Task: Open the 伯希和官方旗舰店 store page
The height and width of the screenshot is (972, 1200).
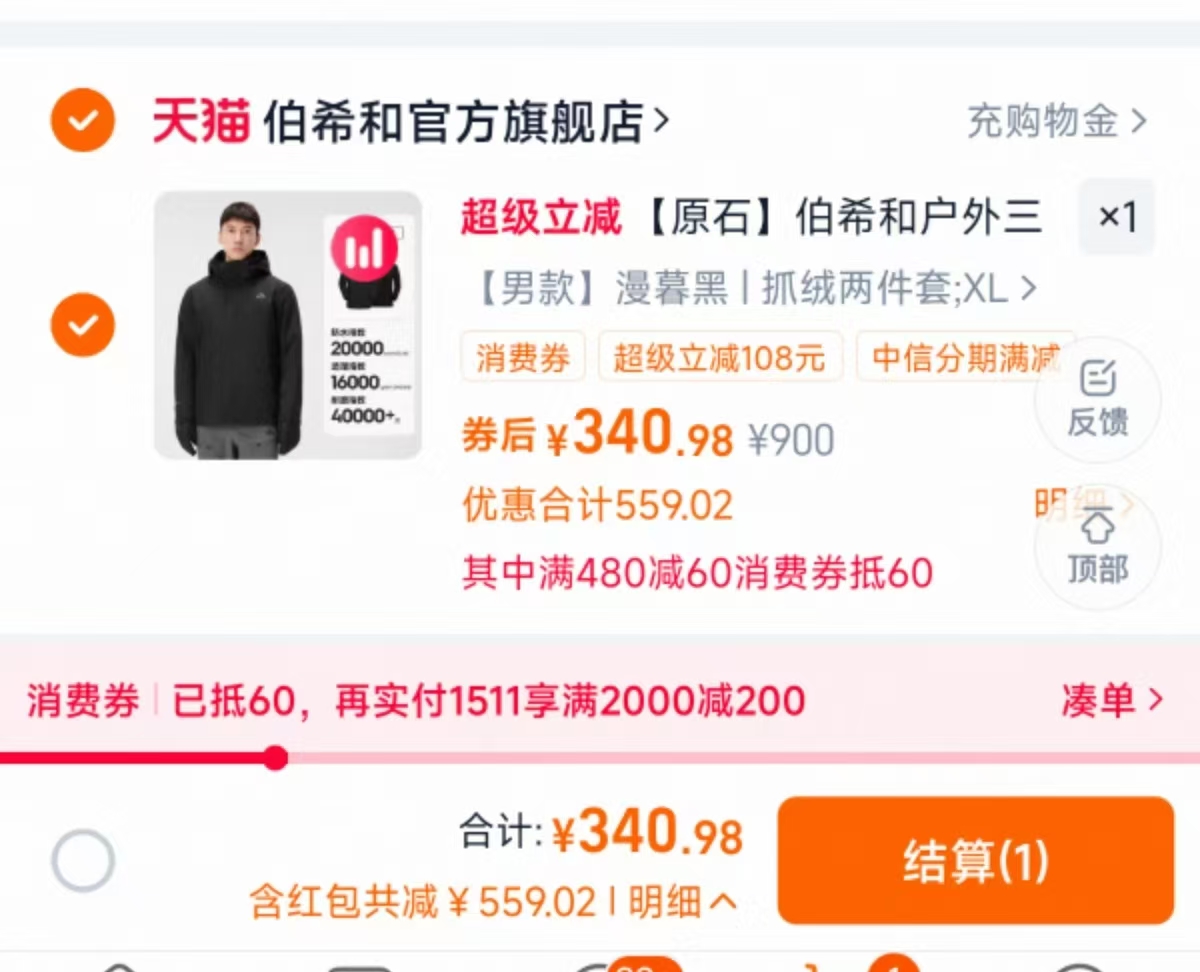Action: [x=455, y=123]
